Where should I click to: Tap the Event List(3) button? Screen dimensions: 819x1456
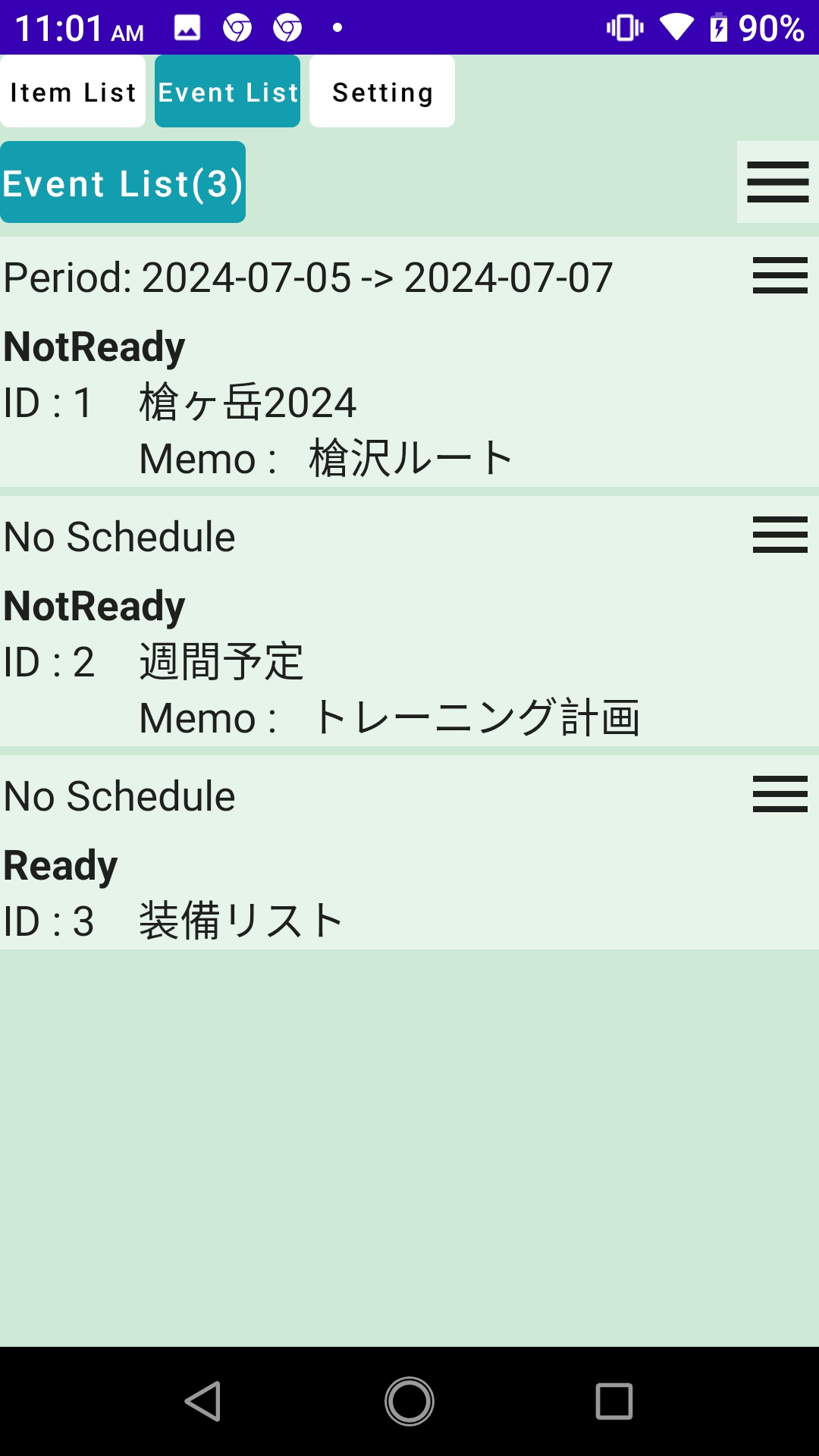tap(123, 182)
